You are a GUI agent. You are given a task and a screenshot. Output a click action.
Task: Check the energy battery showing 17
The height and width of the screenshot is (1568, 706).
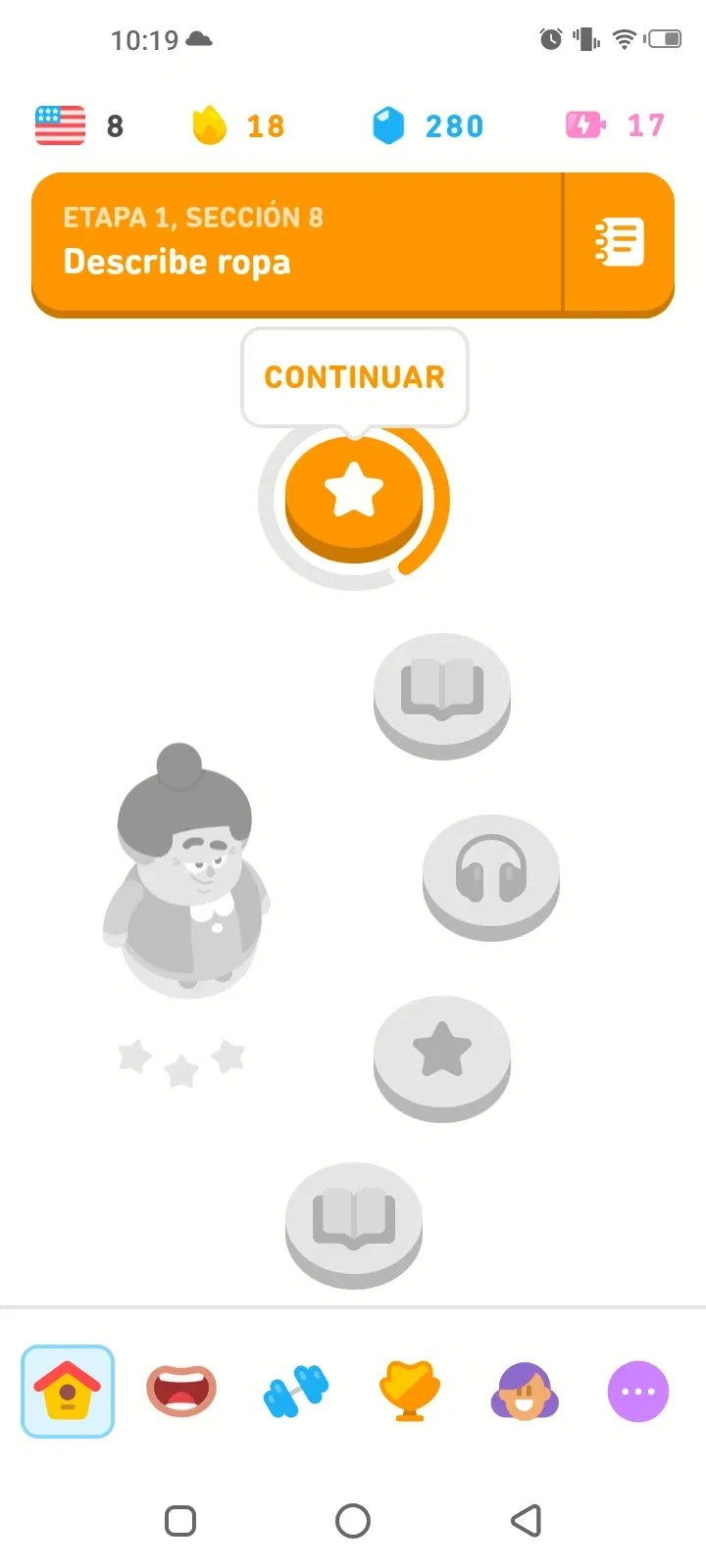(585, 125)
